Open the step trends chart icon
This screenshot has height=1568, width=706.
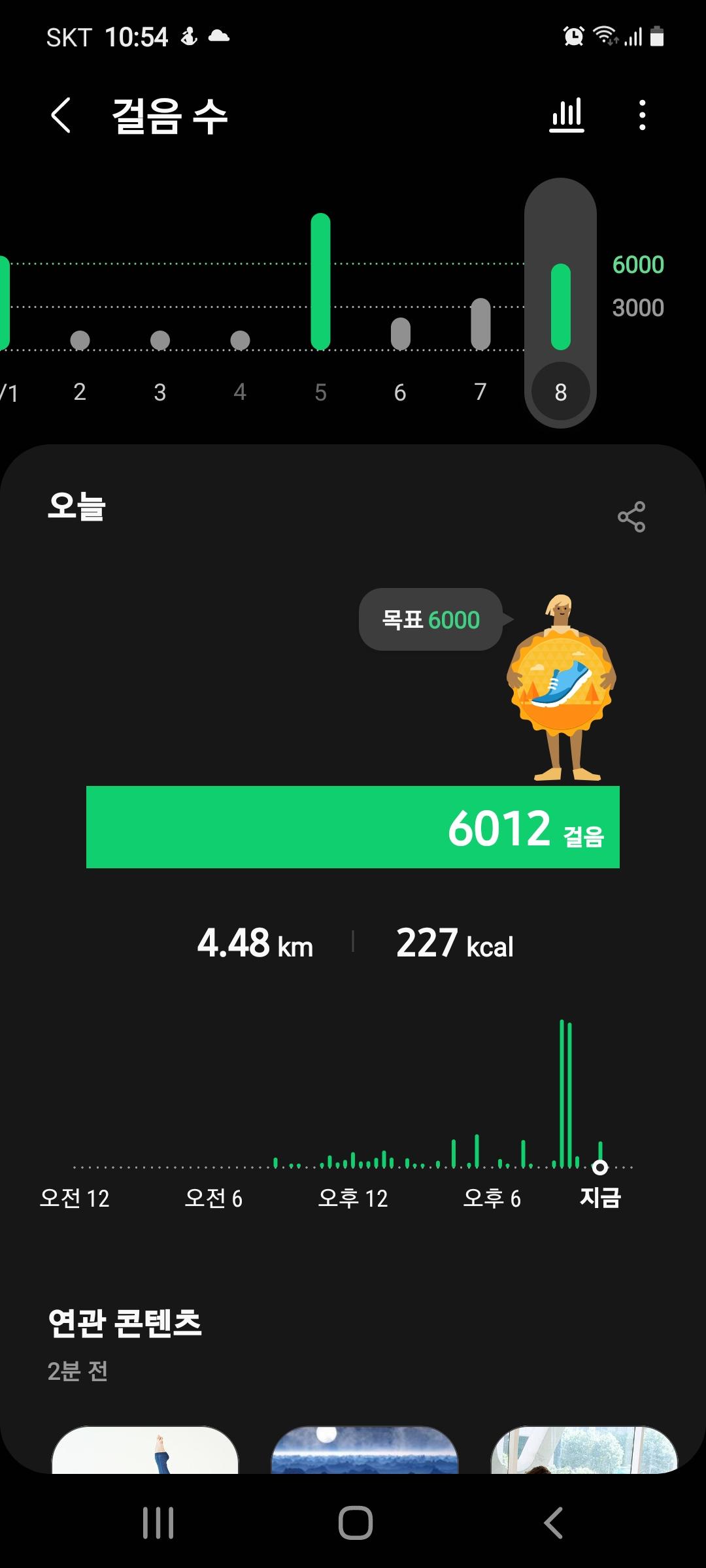(566, 116)
